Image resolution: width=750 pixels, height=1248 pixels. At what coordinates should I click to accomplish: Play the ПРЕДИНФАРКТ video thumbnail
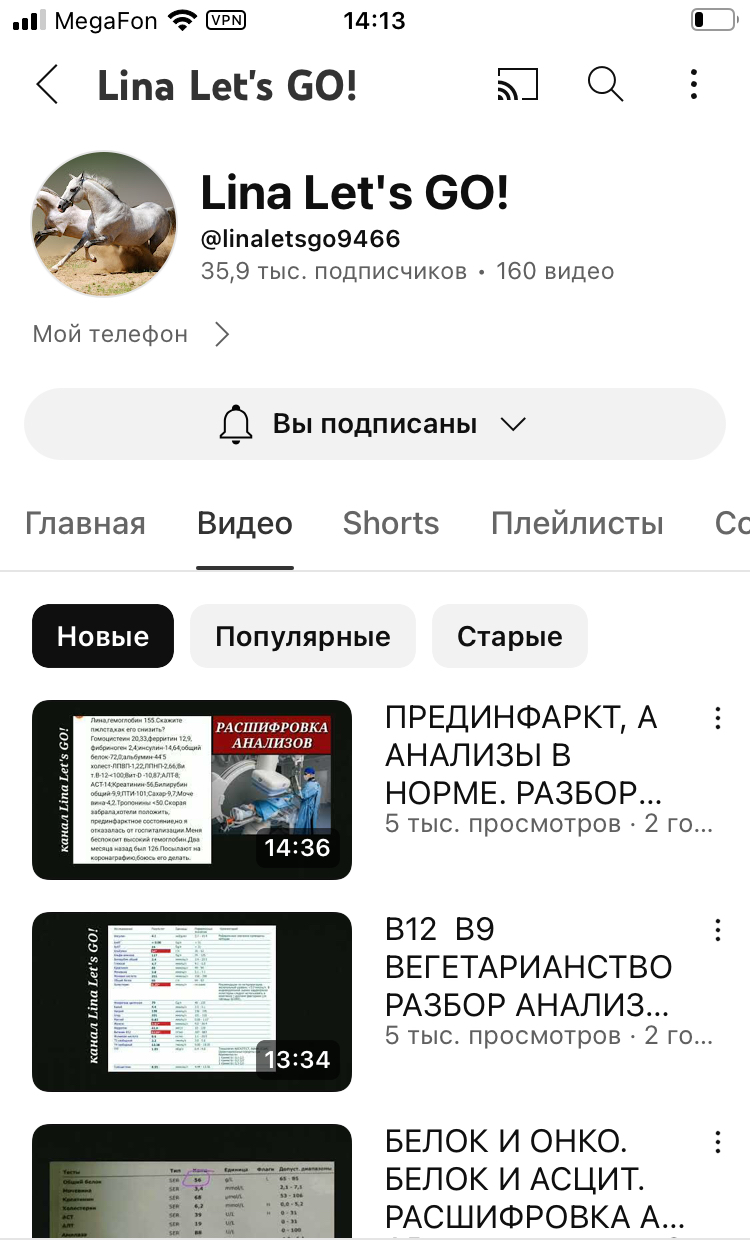pyautogui.click(x=192, y=790)
